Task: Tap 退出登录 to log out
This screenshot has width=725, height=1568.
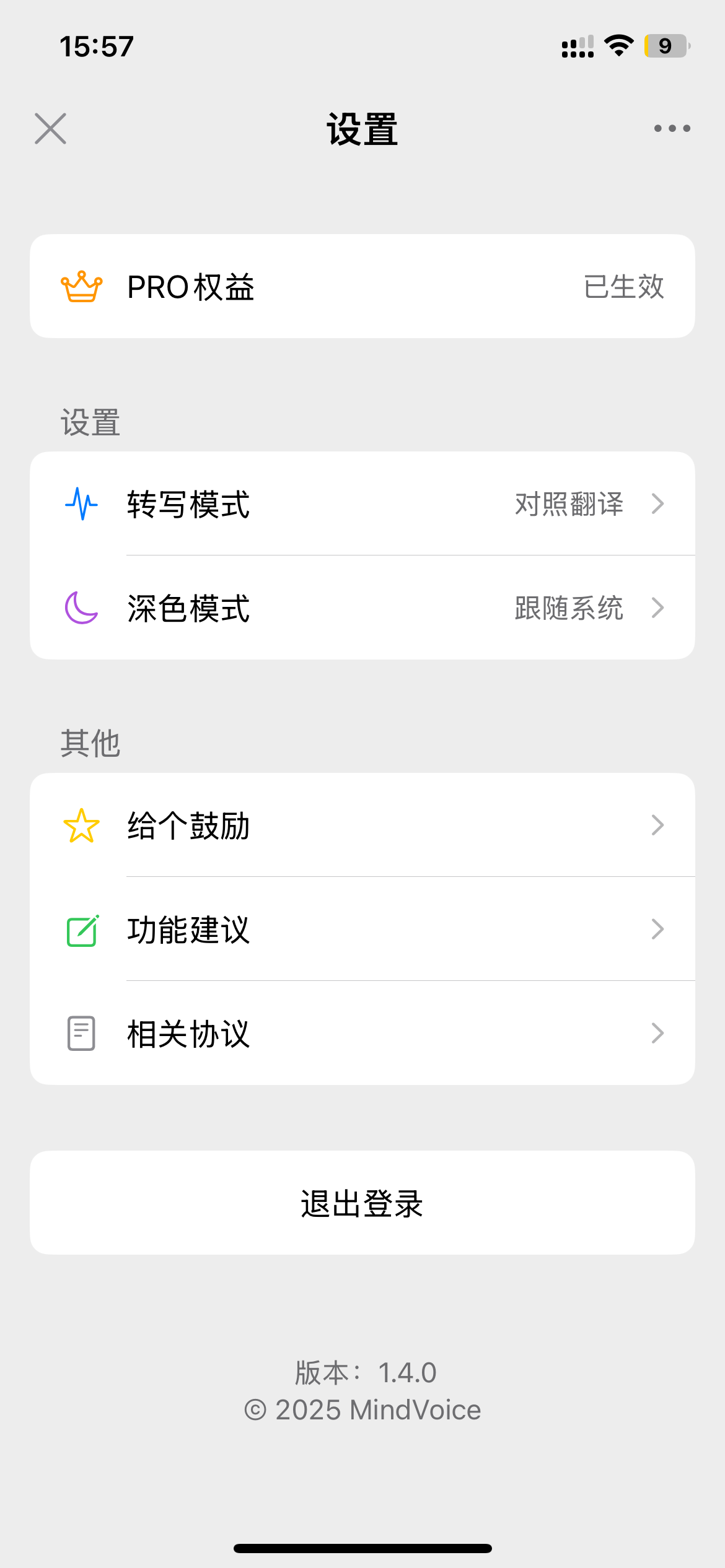Action: (362, 1203)
